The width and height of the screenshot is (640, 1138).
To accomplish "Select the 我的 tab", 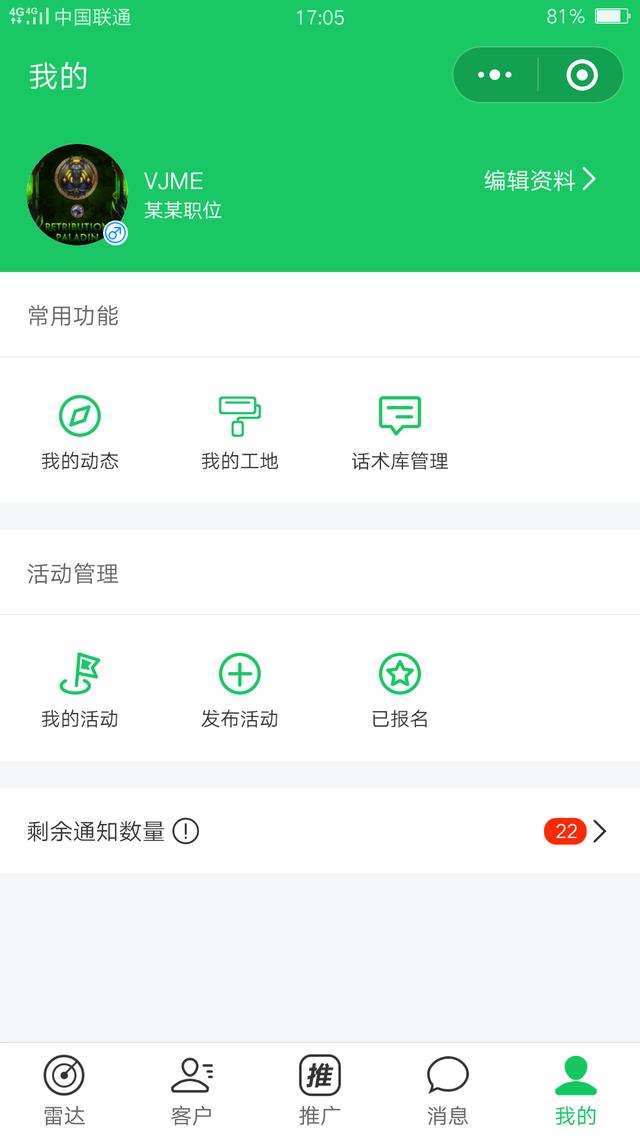I will 576,1090.
